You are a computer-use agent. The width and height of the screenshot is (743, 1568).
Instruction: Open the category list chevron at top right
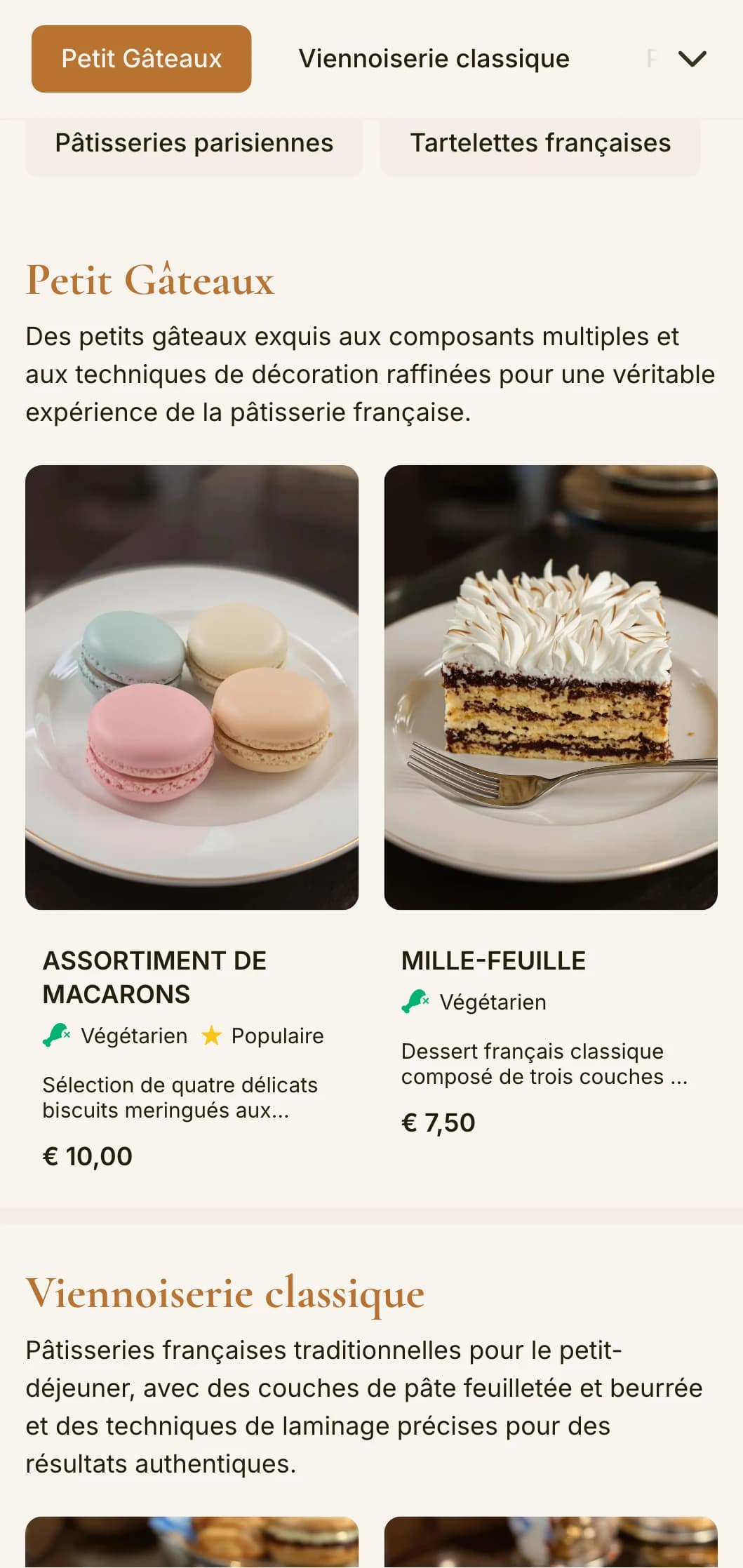(x=692, y=58)
